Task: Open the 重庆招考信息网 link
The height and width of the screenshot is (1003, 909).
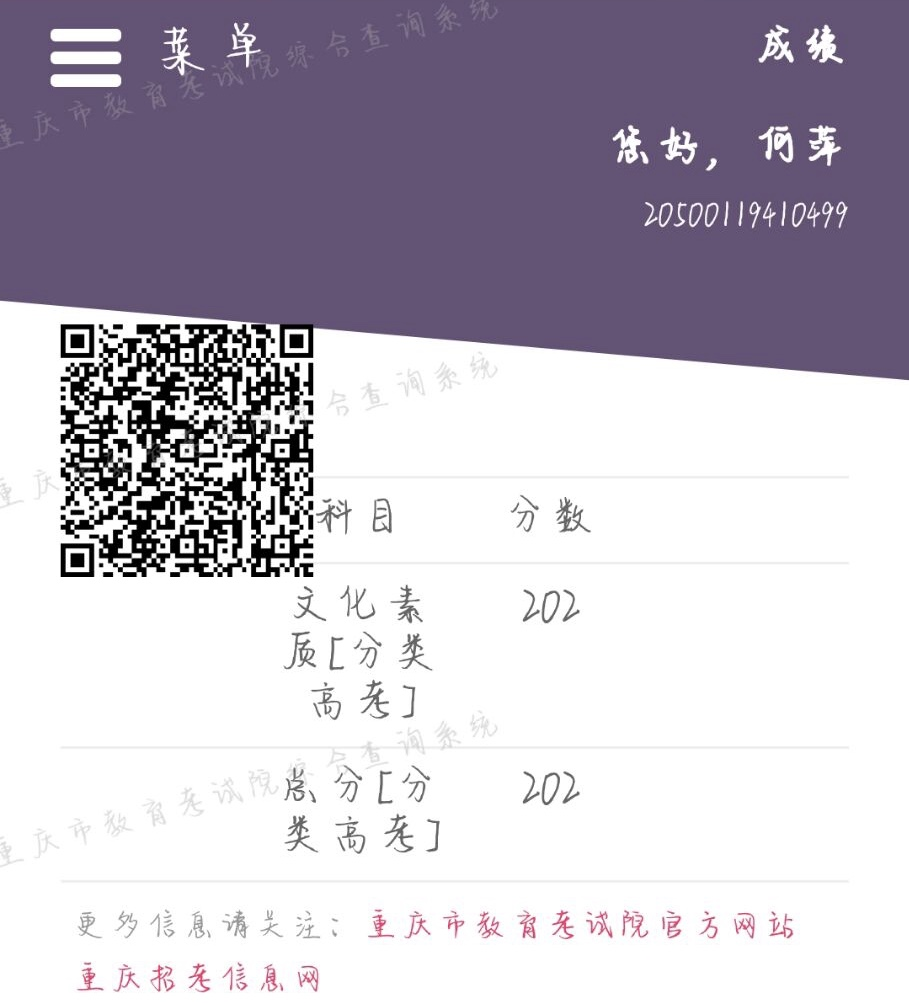Action: 199,977
